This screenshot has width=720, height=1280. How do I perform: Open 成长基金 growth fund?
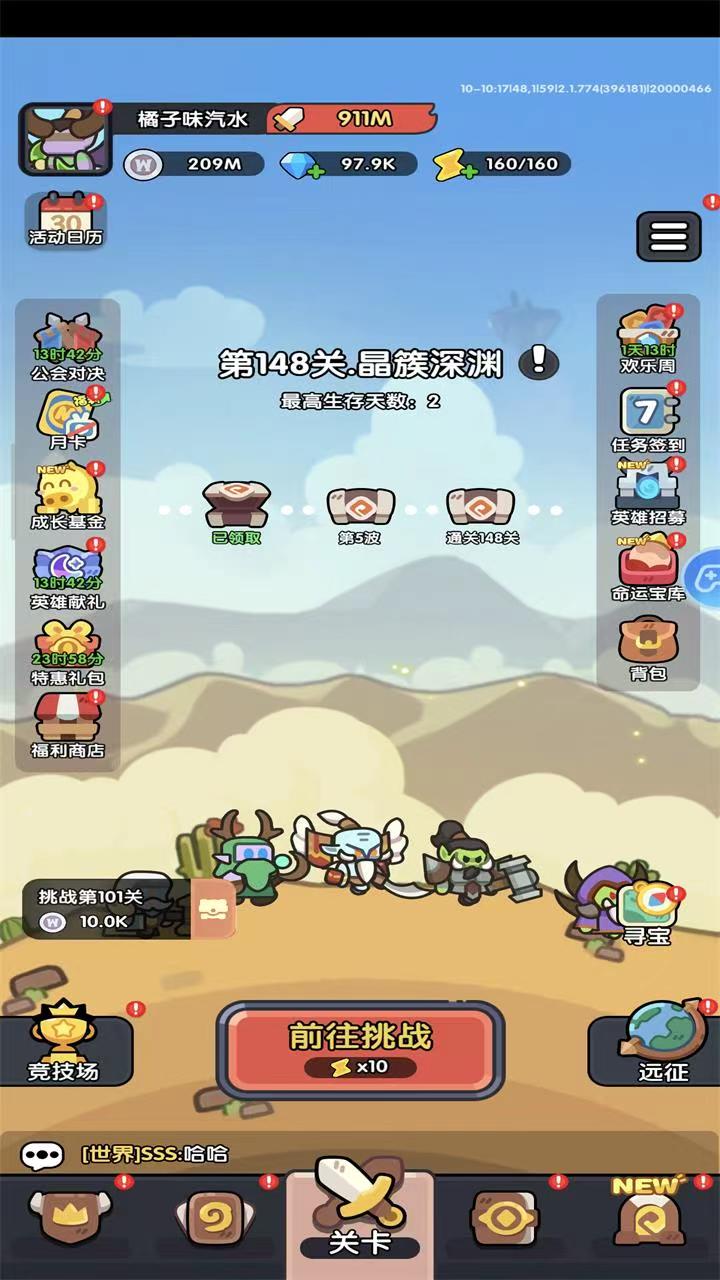[x=67, y=496]
